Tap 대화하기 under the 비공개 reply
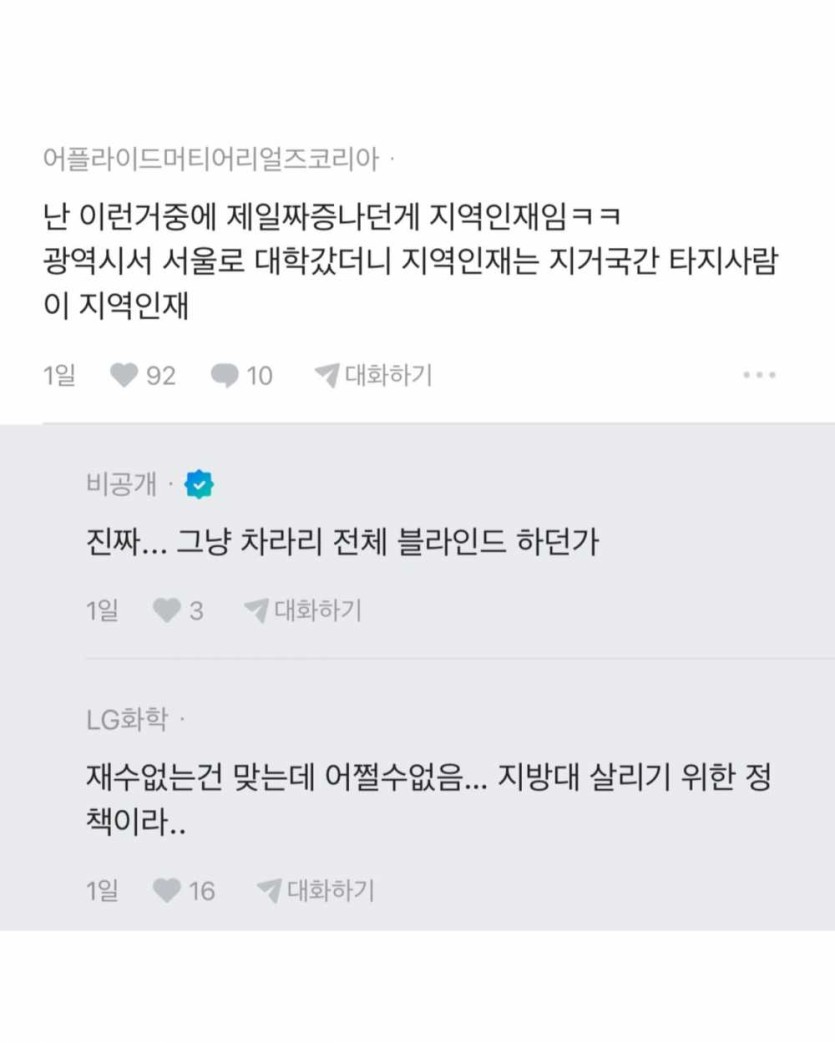 [x=303, y=610]
